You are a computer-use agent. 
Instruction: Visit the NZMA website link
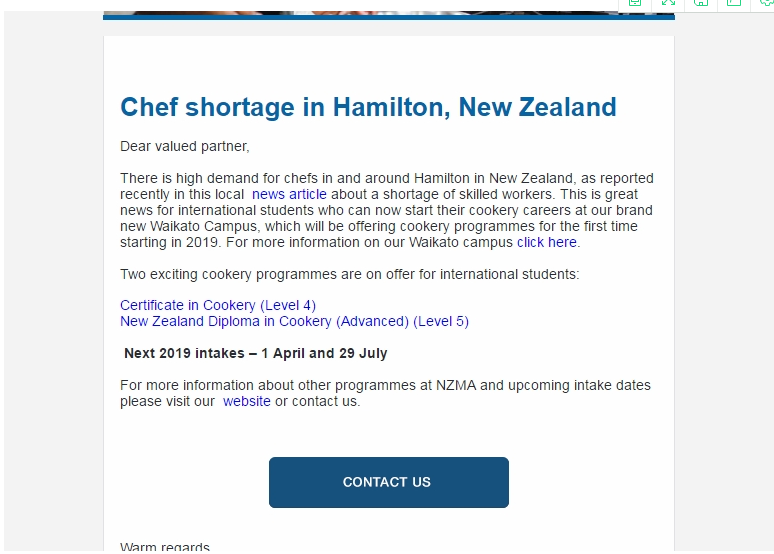coord(246,401)
